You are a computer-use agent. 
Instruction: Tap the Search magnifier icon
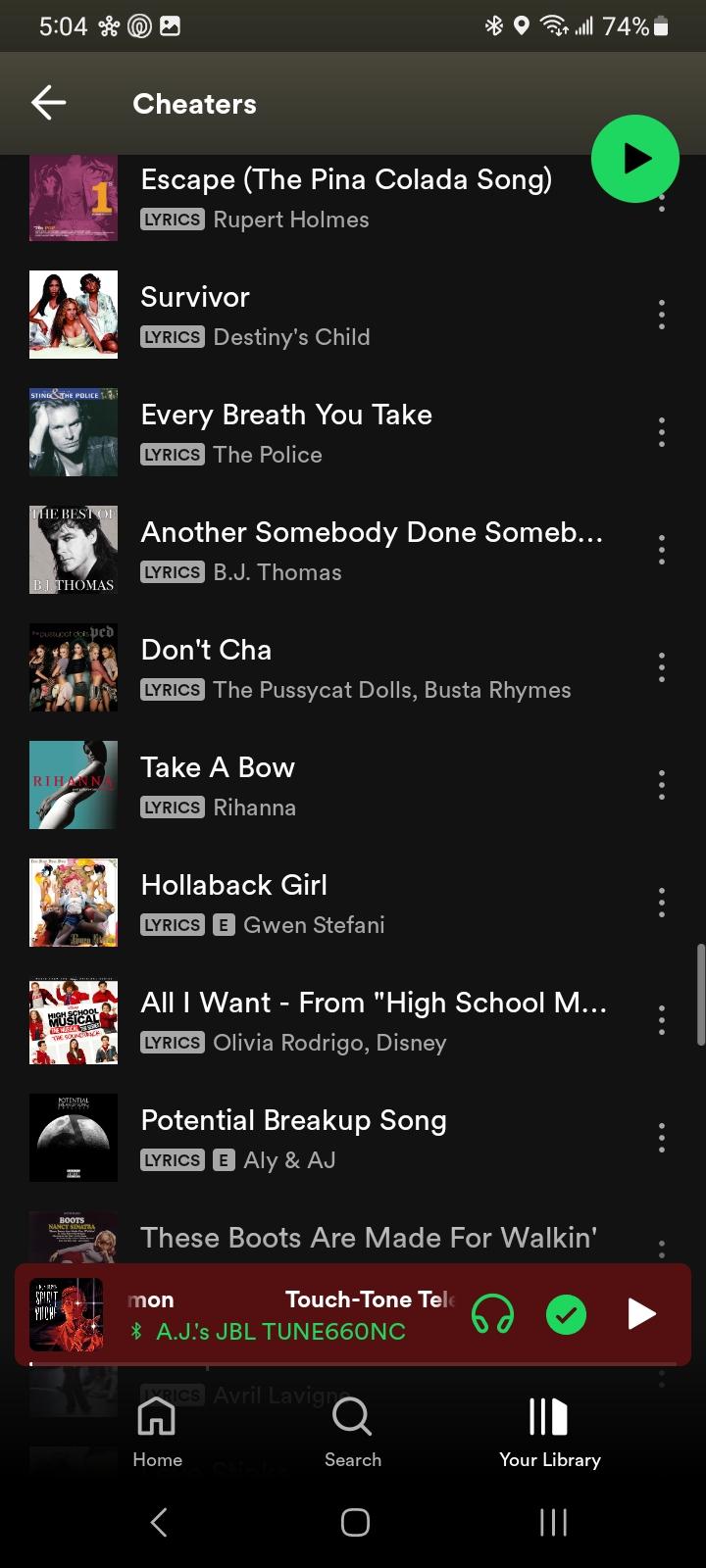pos(352,1417)
